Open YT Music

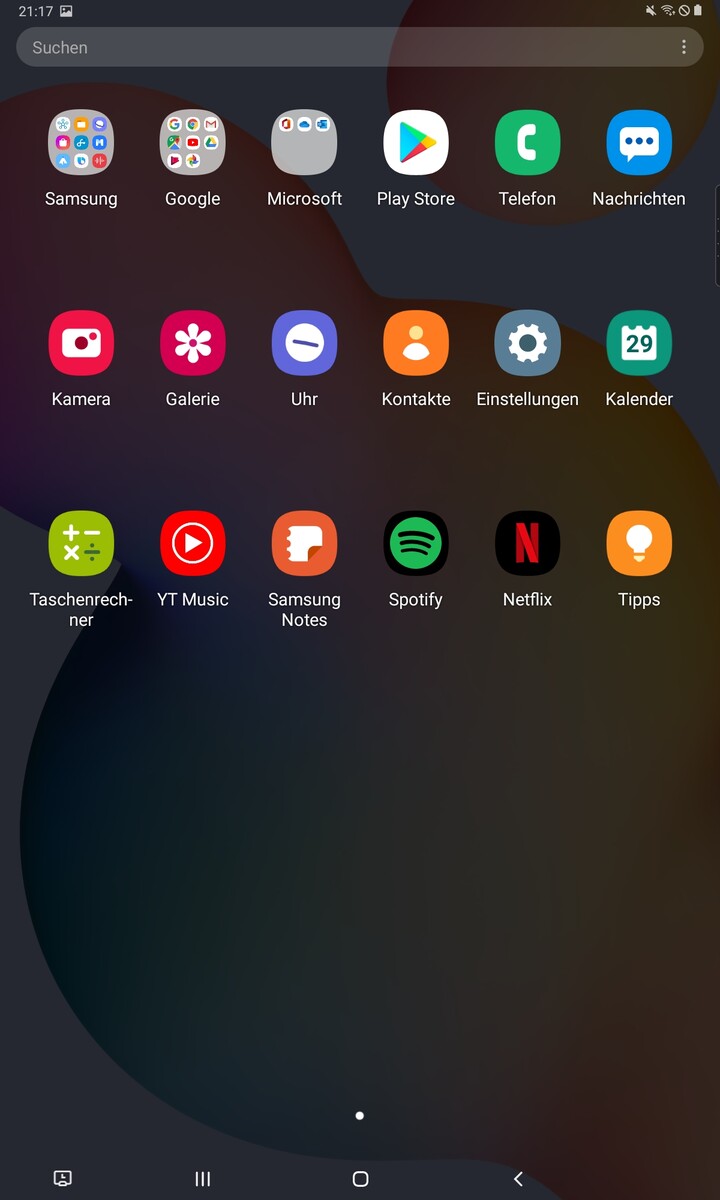click(x=193, y=544)
